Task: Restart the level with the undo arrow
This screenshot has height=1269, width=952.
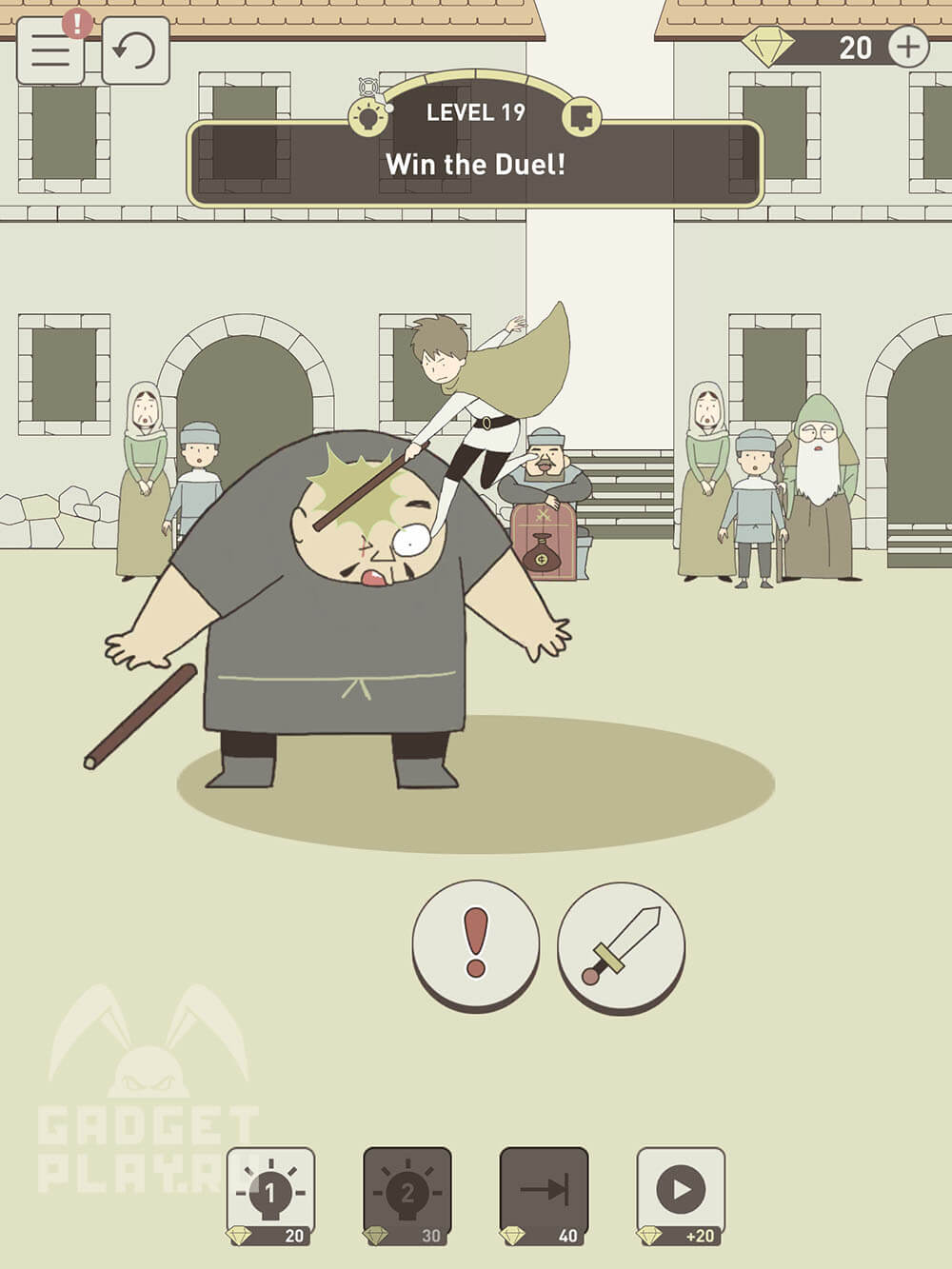Action: pyautogui.click(x=135, y=50)
